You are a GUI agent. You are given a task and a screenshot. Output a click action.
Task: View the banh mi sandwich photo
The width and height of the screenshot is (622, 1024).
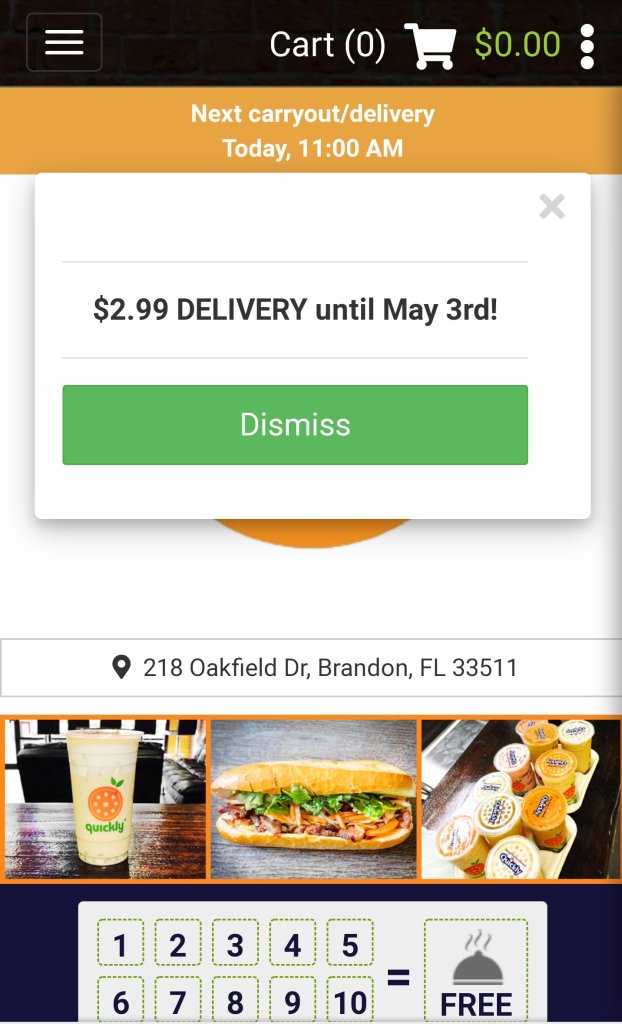(x=313, y=799)
